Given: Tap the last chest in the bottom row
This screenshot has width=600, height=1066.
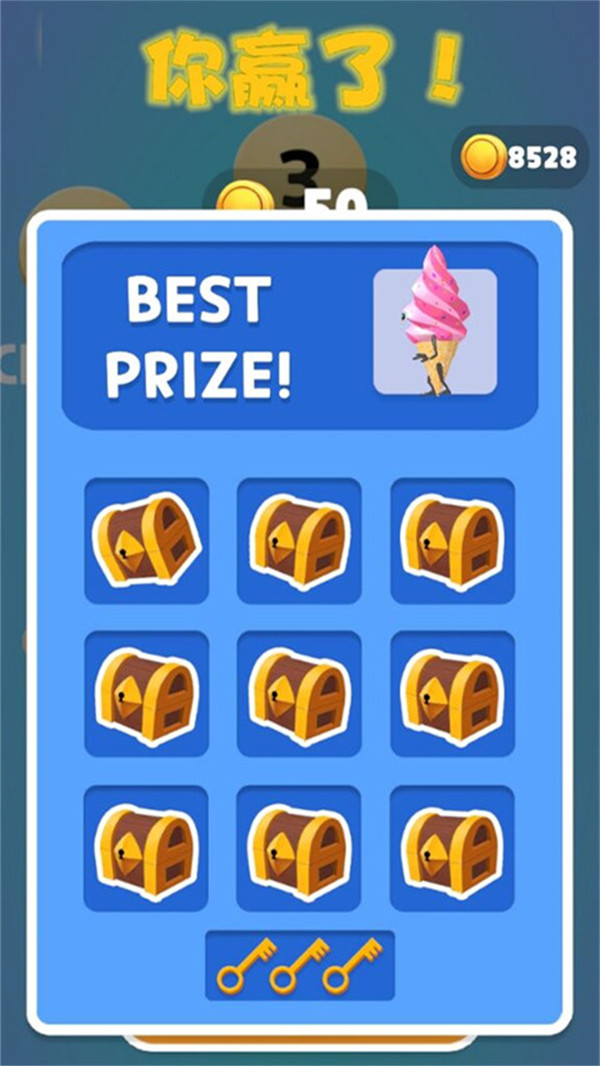Looking at the screenshot, I should pos(452,848).
